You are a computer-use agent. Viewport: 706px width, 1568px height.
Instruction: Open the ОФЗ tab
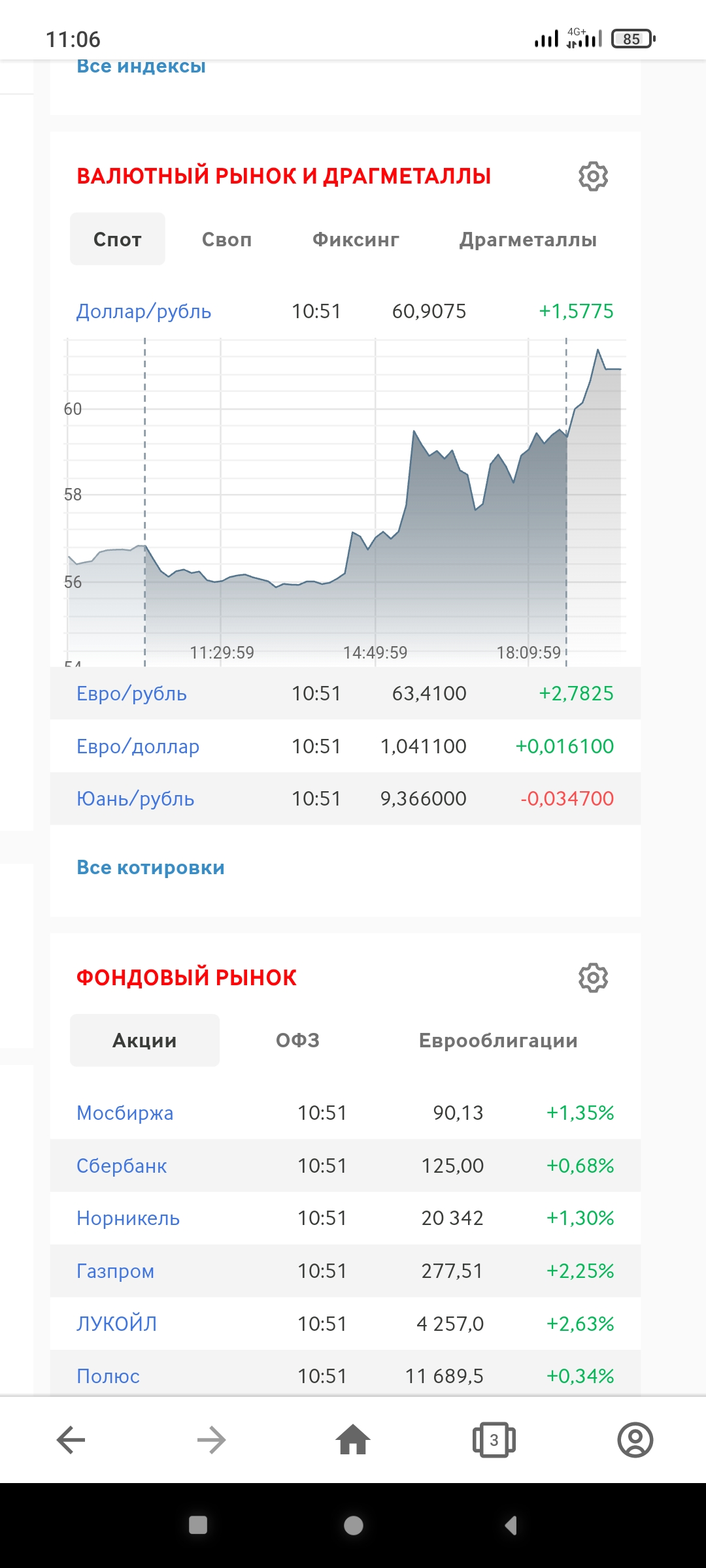coord(297,1041)
